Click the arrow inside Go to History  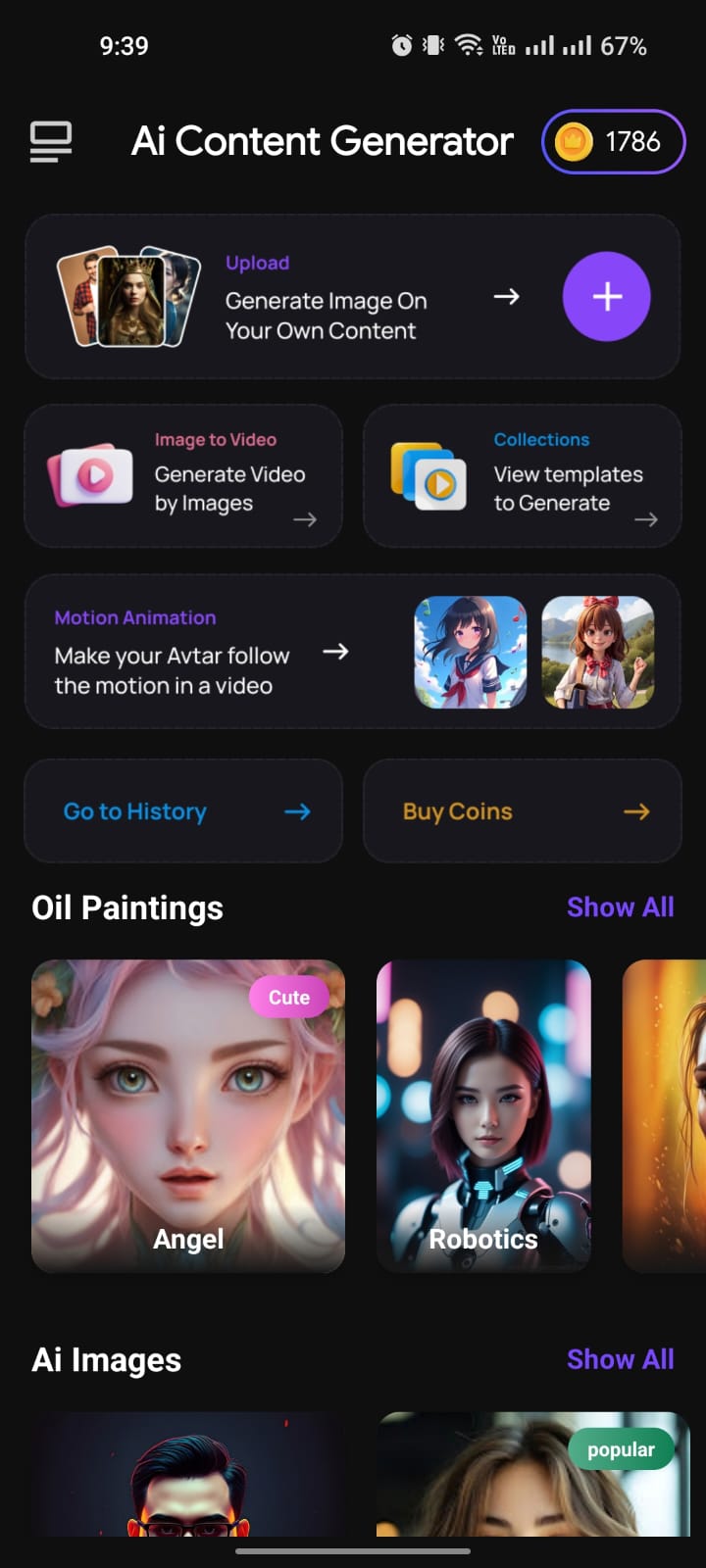click(298, 811)
